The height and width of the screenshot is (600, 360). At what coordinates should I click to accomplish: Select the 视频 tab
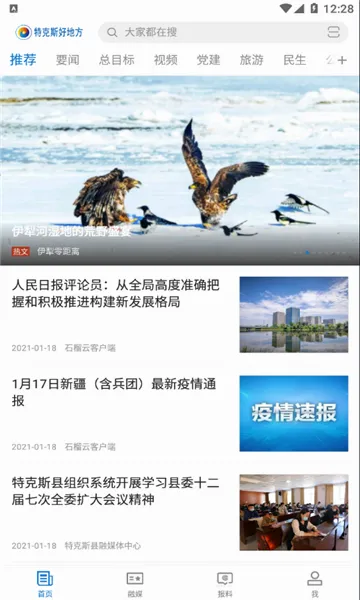pyautogui.click(x=166, y=60)
